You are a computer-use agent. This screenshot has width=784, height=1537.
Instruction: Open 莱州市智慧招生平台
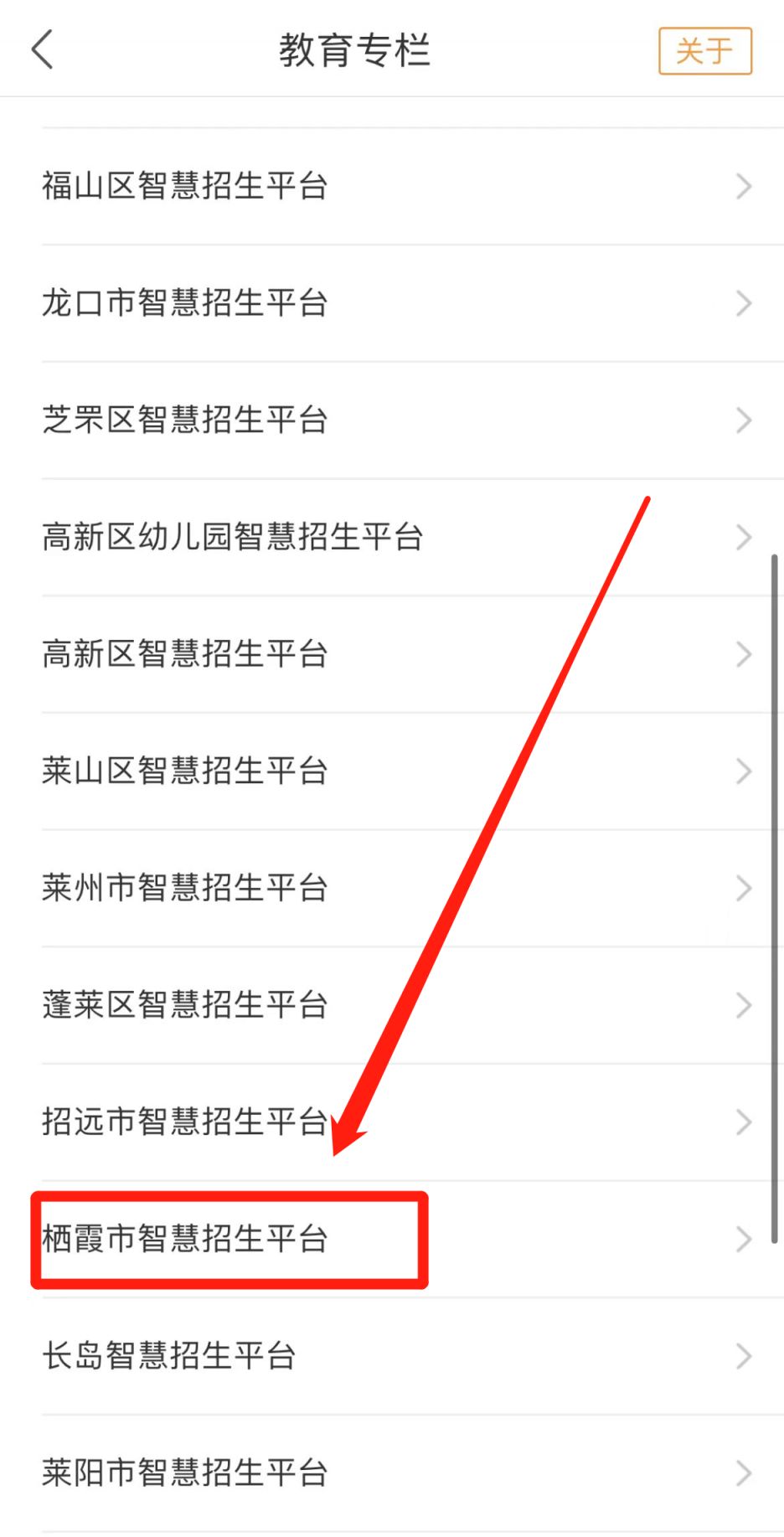(x=392, y=889)
